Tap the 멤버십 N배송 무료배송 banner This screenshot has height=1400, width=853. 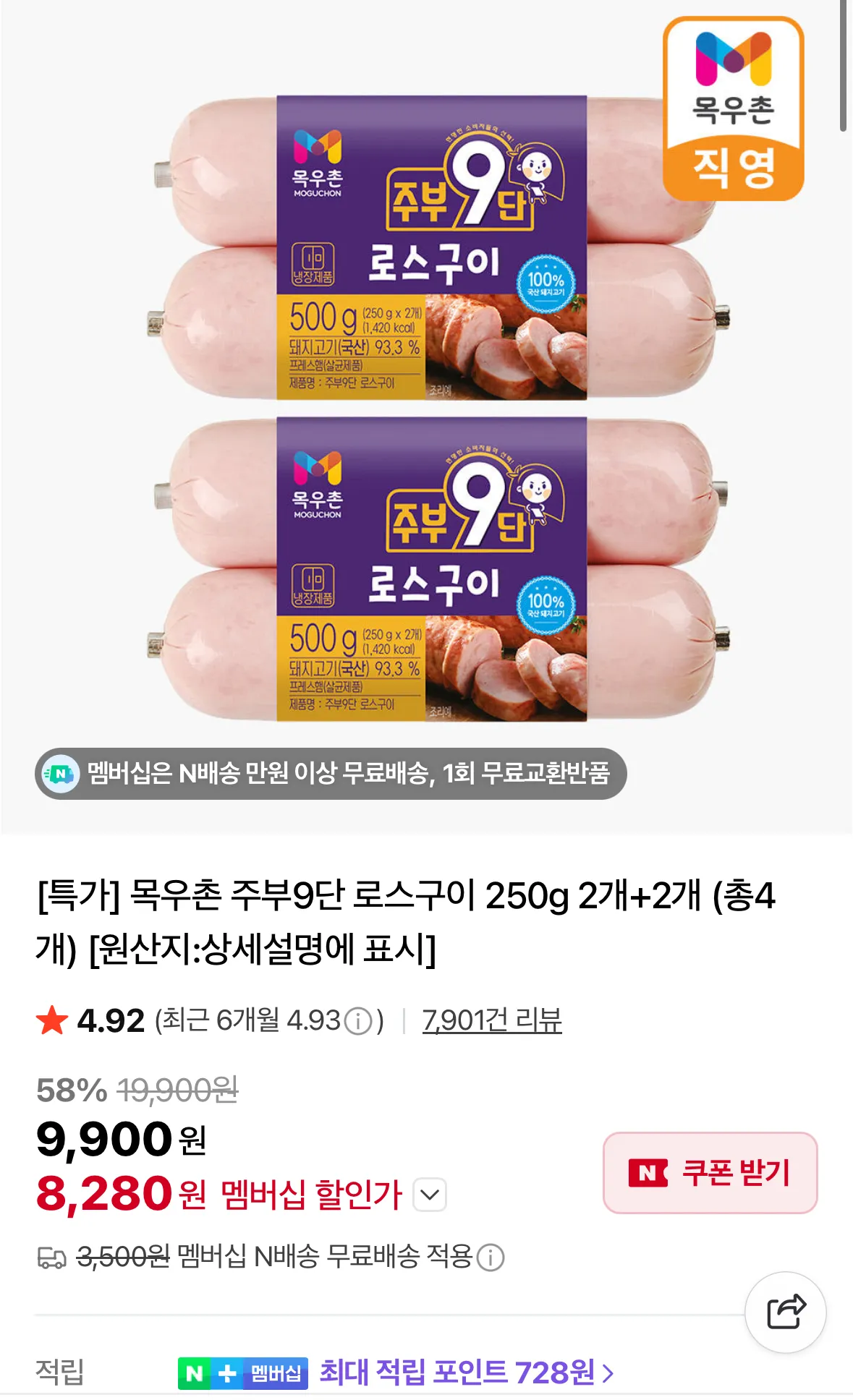click(331, 773)
